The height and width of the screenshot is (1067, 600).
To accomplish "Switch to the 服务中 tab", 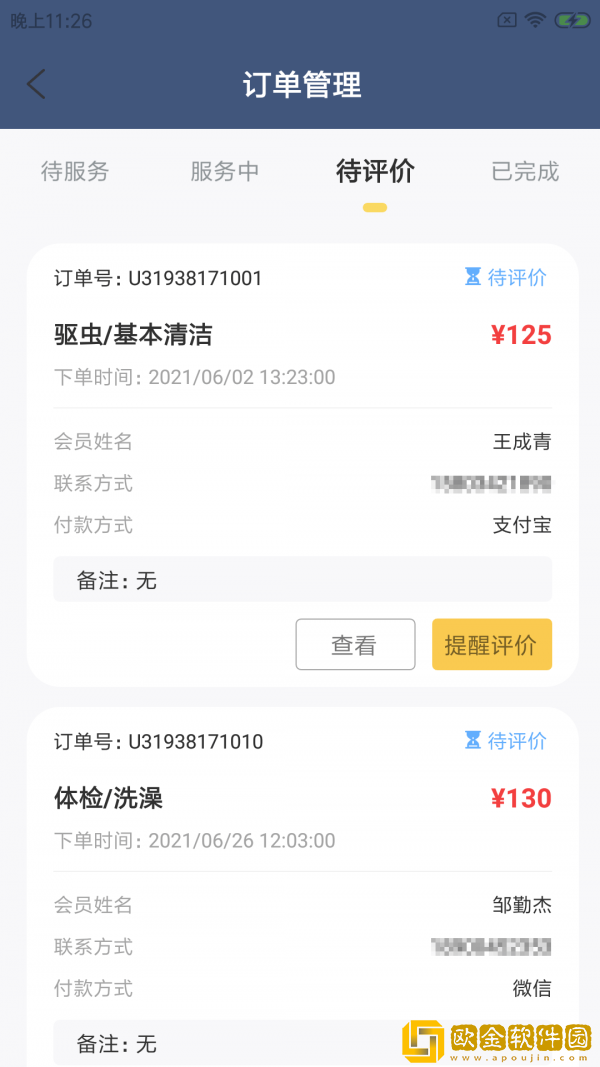I will click(x=225, y=172).
